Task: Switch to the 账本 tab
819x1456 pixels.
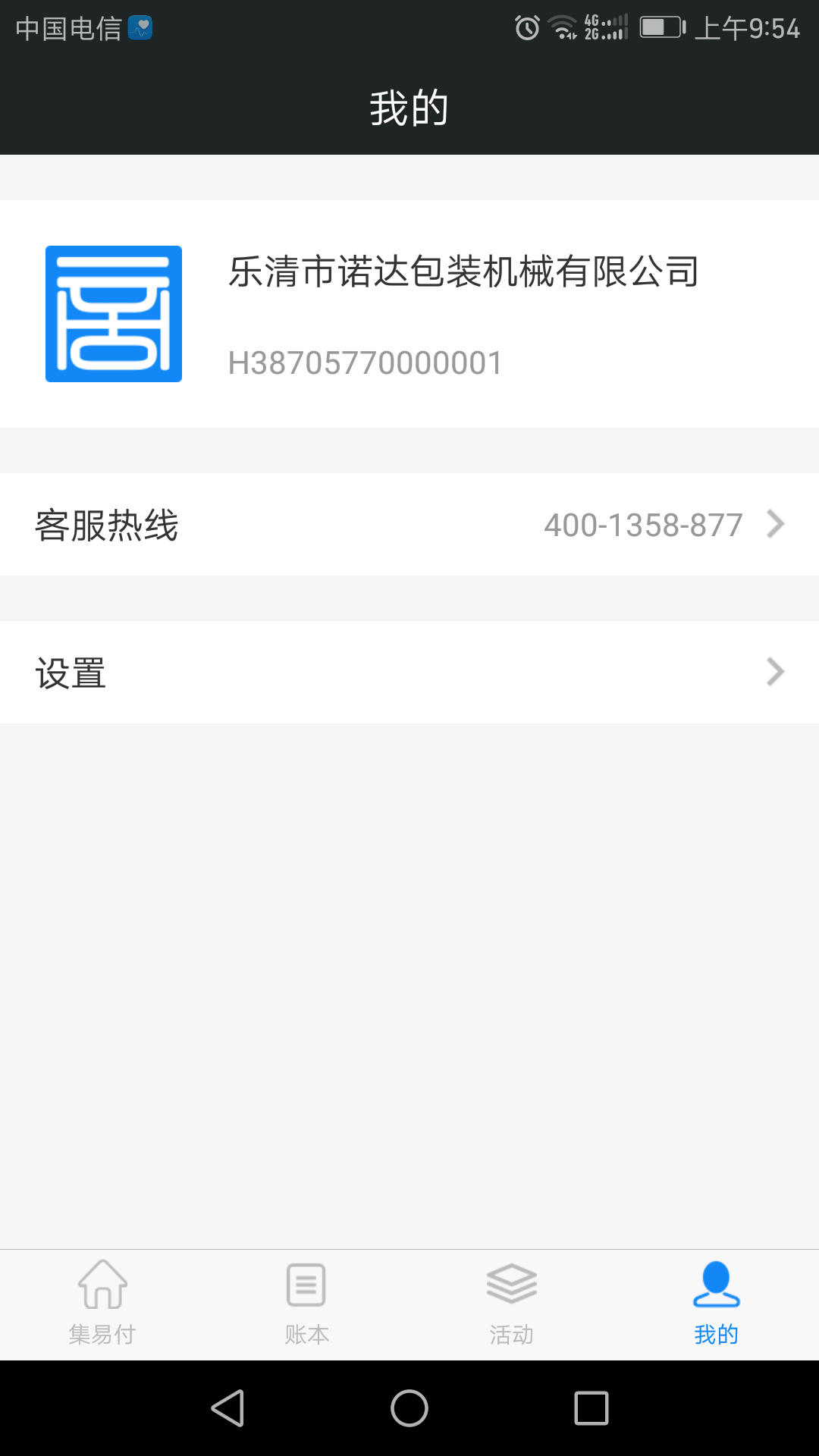Action: tap(307, 1304)
